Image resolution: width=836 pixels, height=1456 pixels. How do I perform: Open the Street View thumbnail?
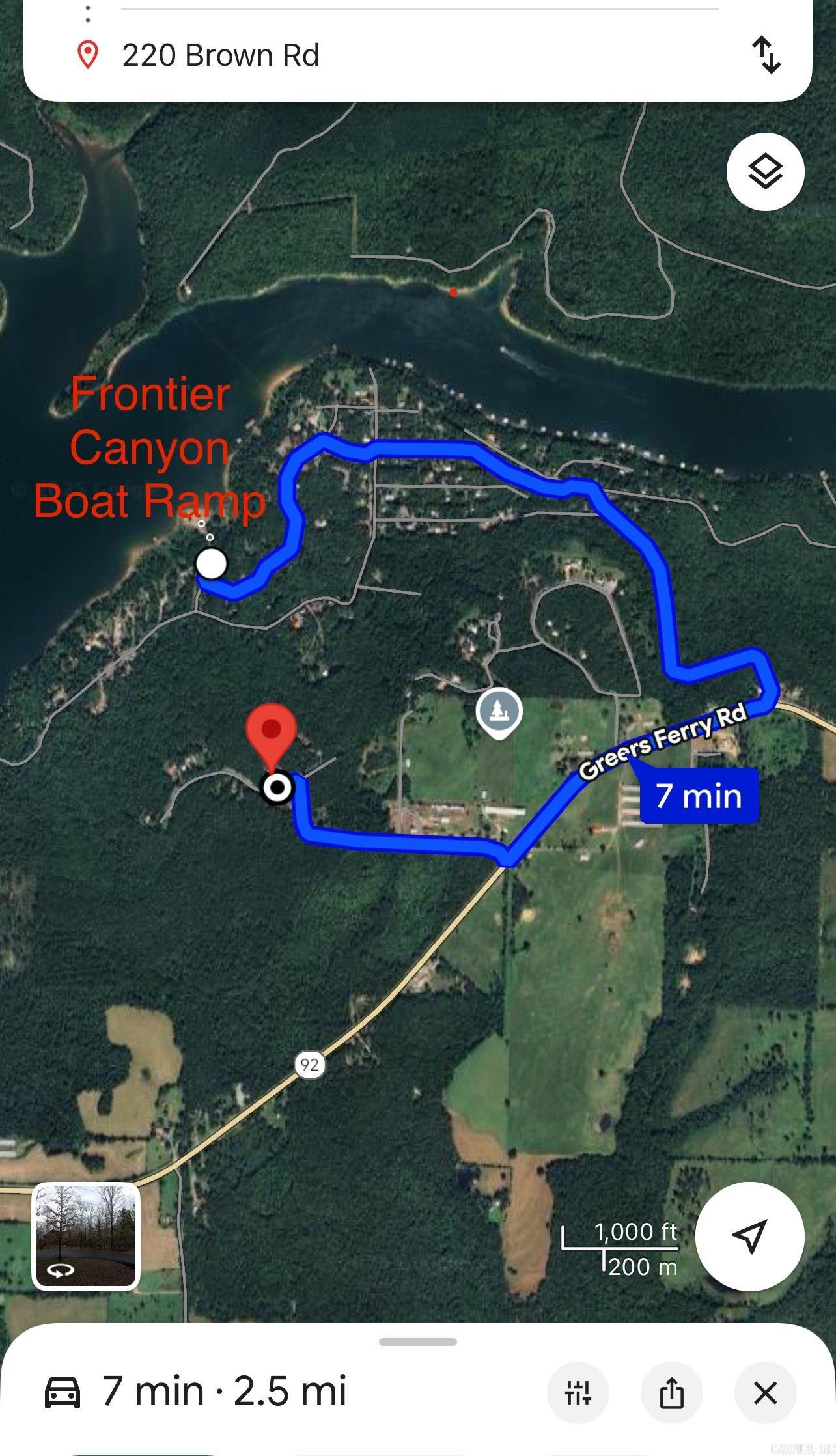point(86,1237)
